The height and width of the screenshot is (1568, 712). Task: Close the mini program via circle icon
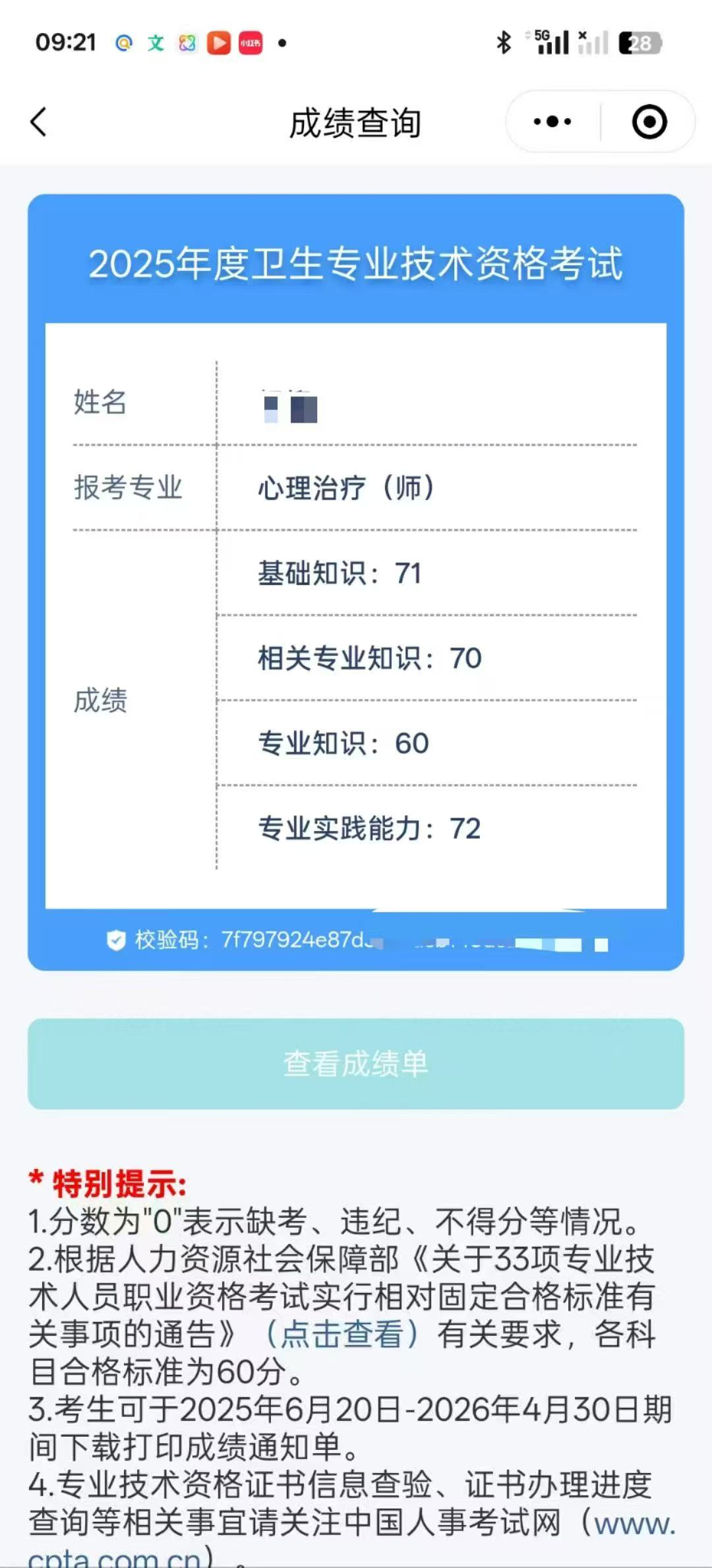649,122
